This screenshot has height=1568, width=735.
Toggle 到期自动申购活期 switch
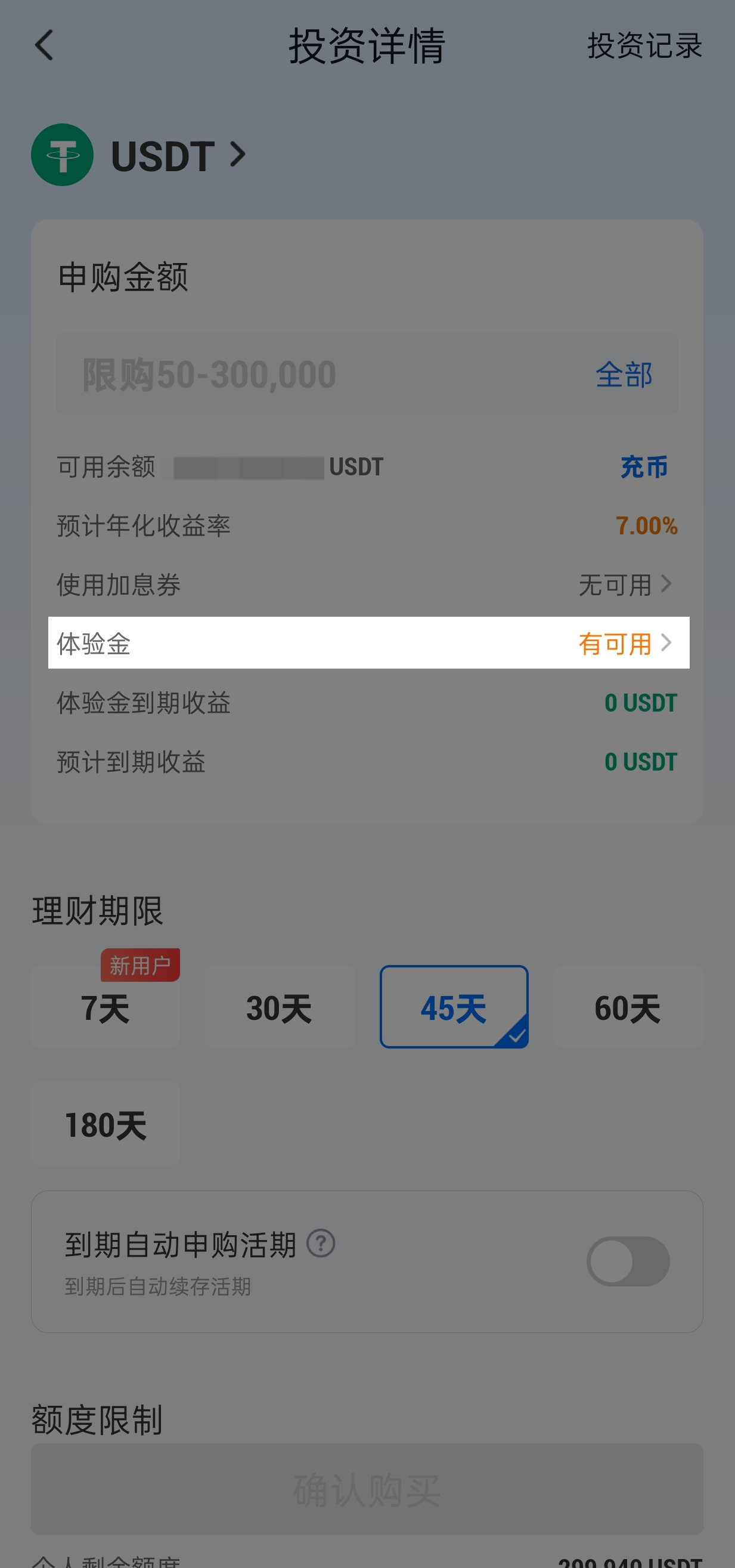[627, 1261]
